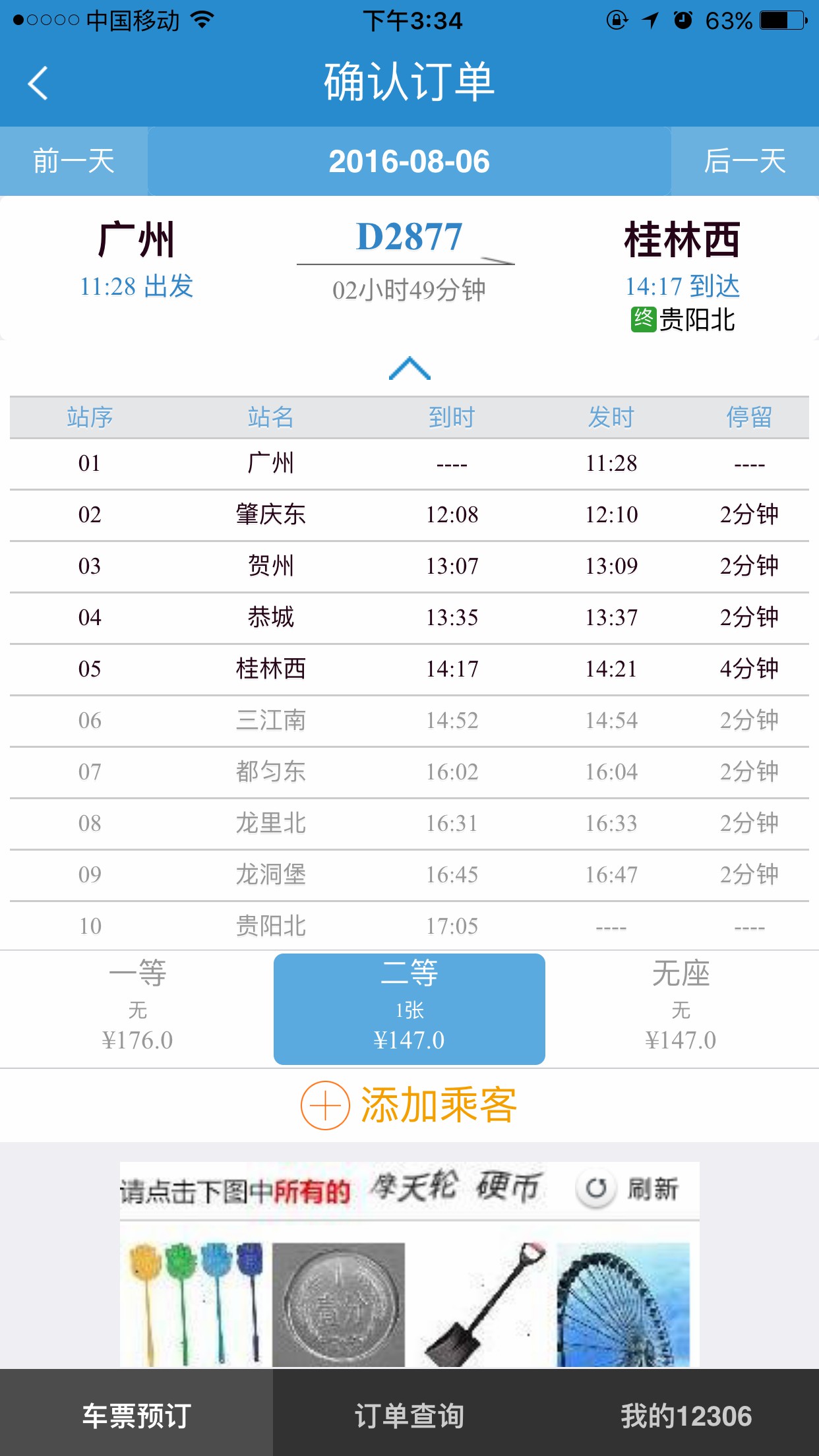The height and width of the screenshot is (1456, 819).
Task: Open the date picker showing 2016-08-06
Action: tap(409, 162)
